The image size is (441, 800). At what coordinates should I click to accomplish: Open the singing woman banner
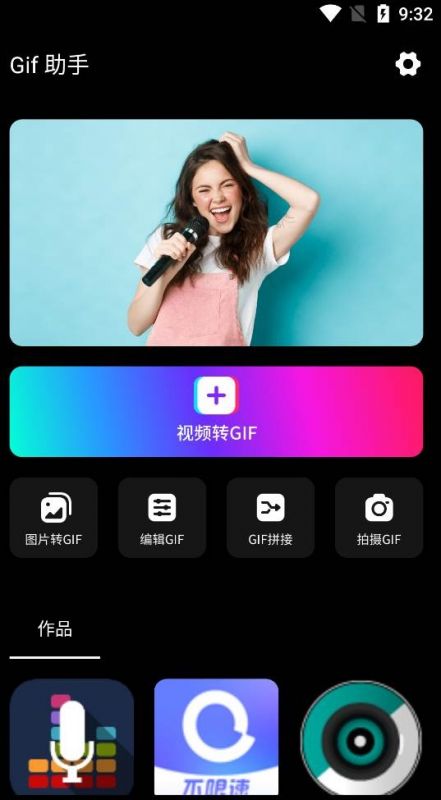click(x=216, y=233)
